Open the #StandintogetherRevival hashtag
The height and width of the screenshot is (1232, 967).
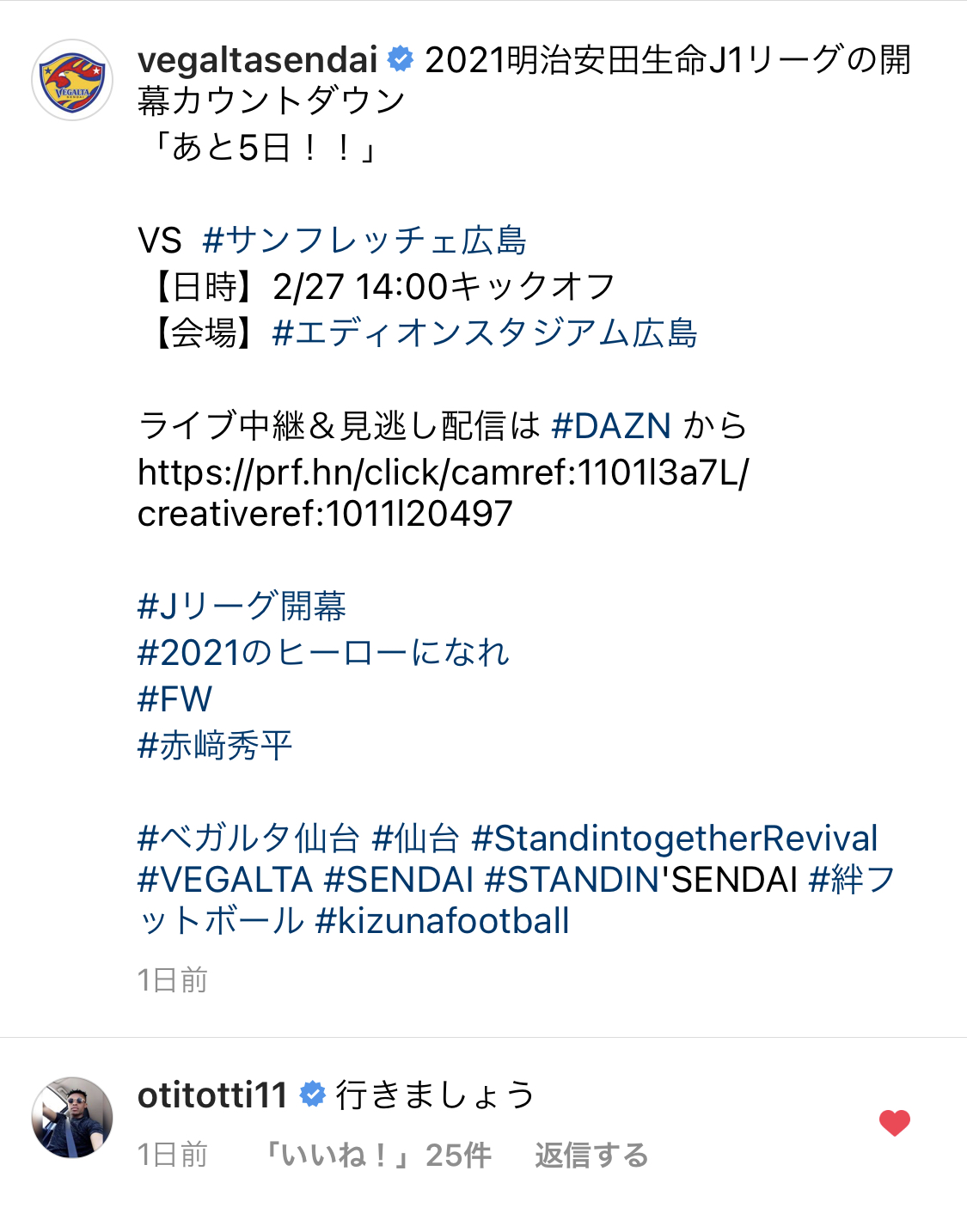point(675,839)
